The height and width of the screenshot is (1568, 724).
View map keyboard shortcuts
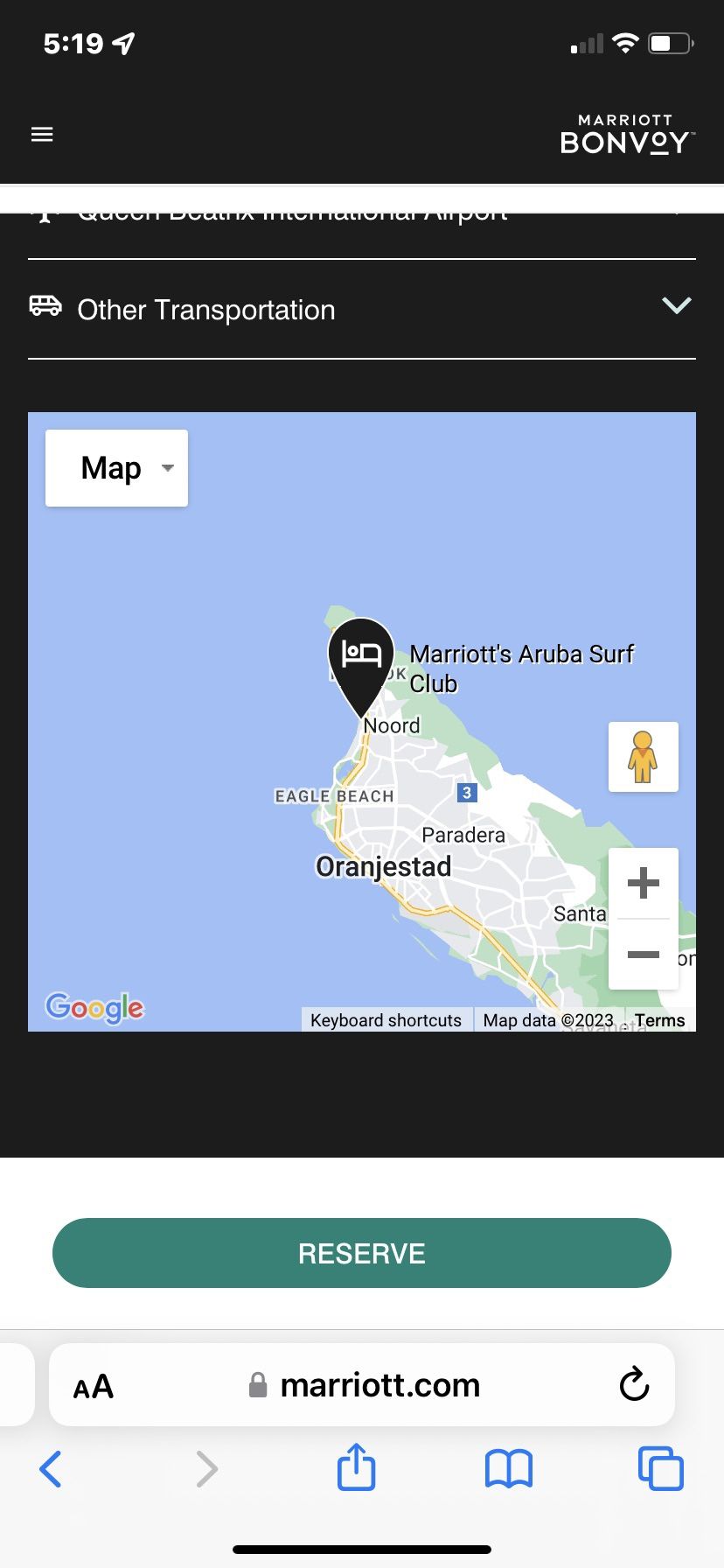[386, 1020]
